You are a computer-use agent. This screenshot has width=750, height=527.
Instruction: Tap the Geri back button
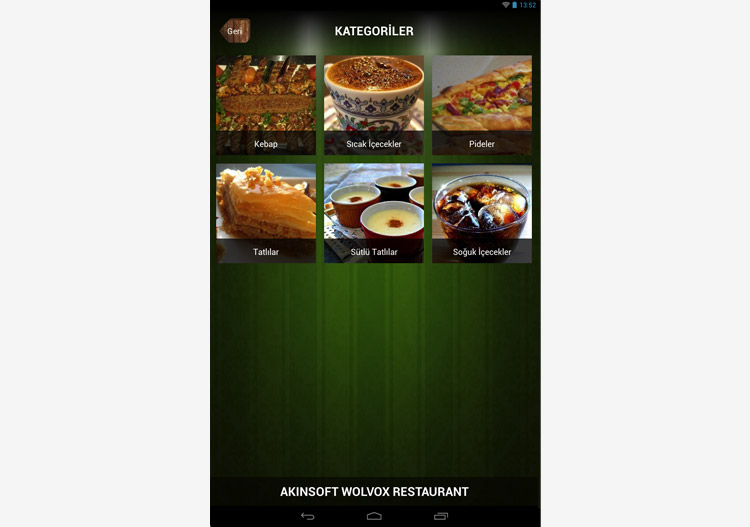[235, 31]
